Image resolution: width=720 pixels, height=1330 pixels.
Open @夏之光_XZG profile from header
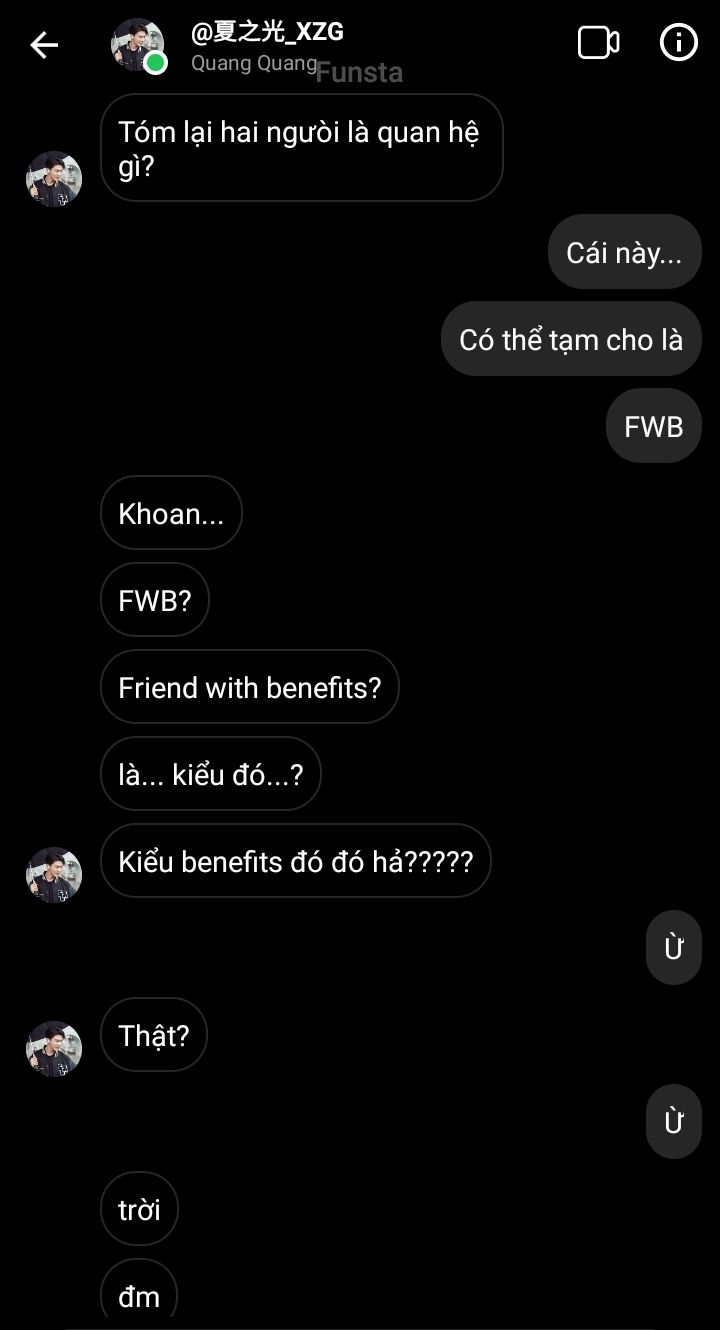point(267,32)
